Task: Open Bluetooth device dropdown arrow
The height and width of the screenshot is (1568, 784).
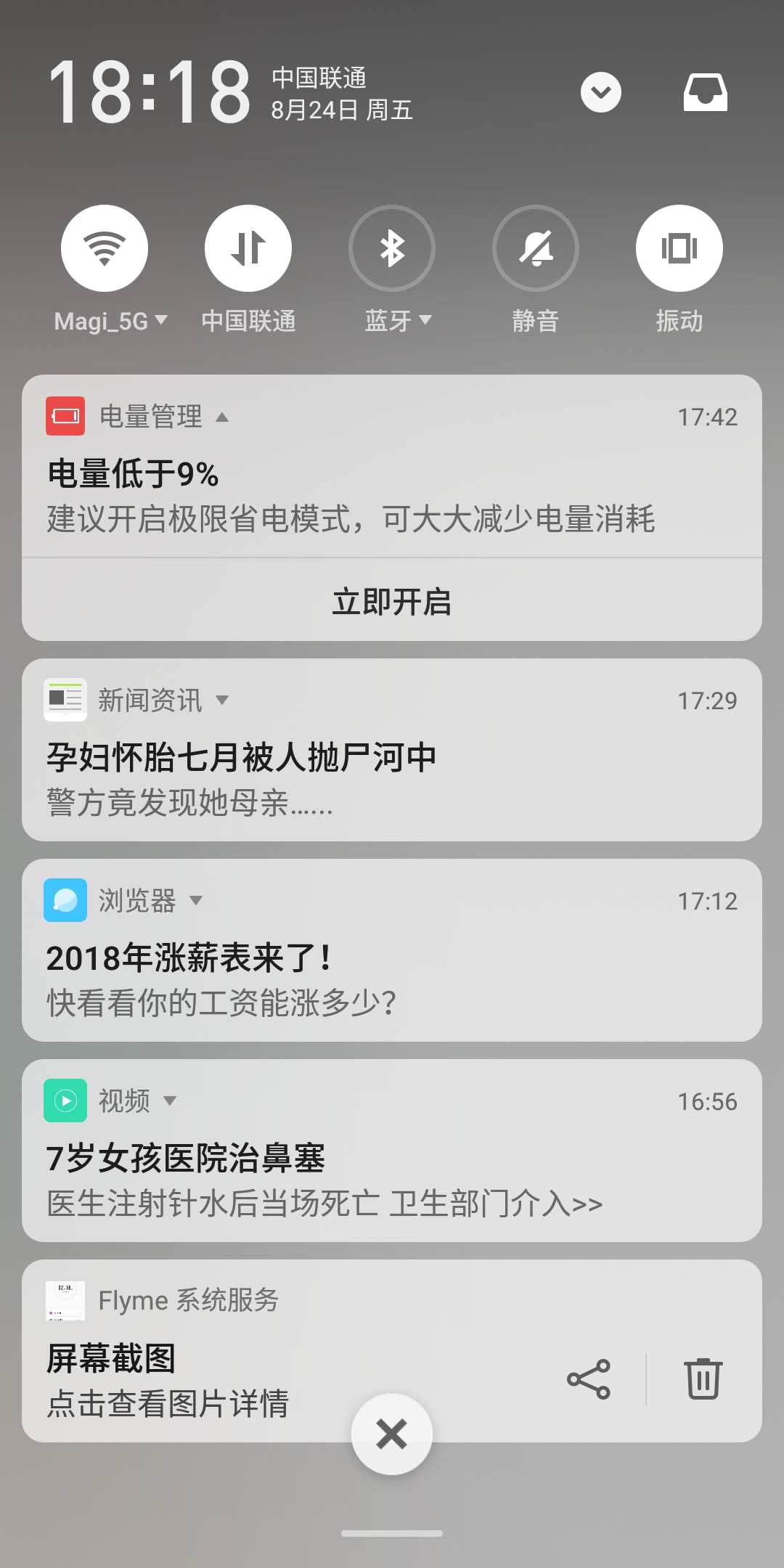Action: [x=425, y=319]
